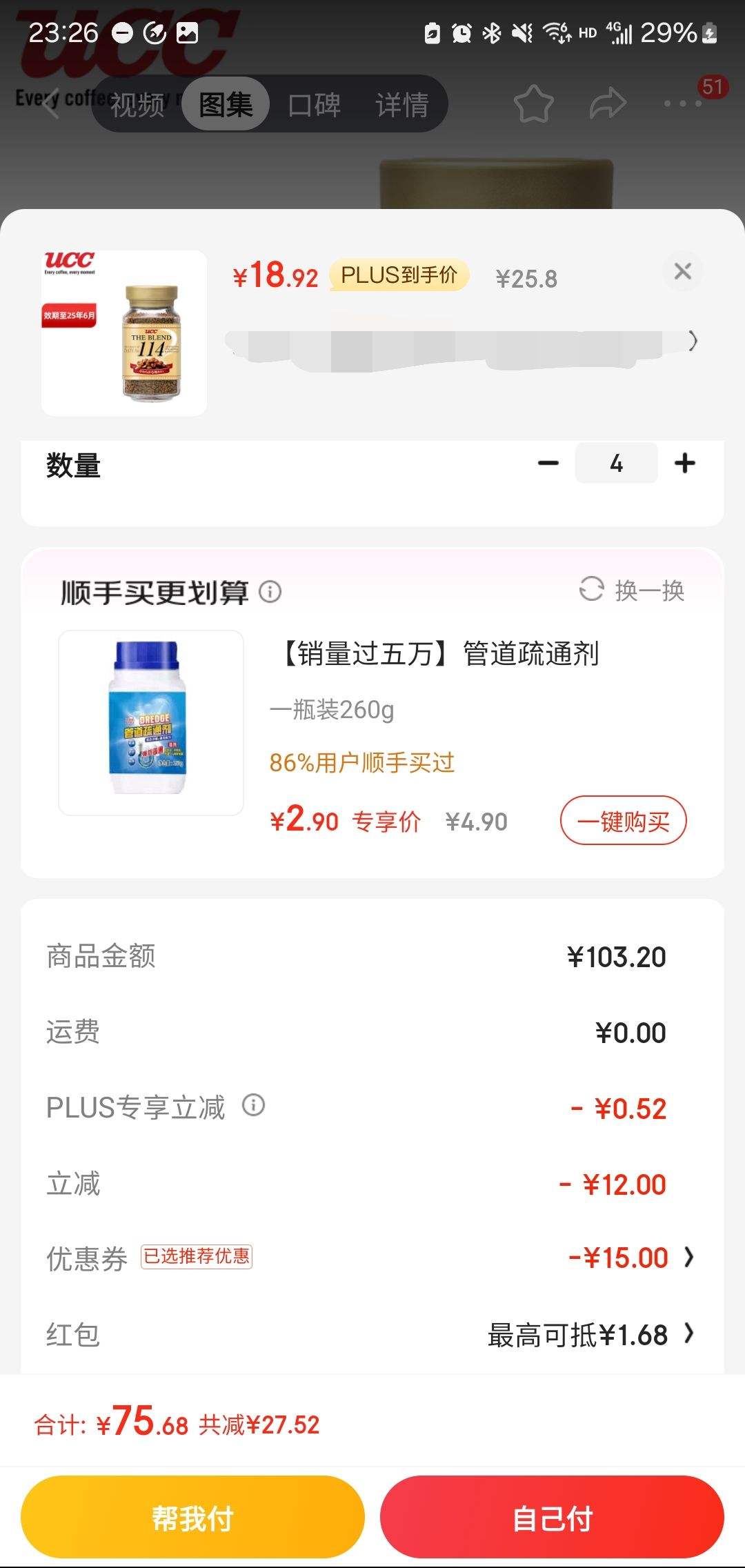
Task: Switch to the 详情 tab
Action: (x=402, y=103)
